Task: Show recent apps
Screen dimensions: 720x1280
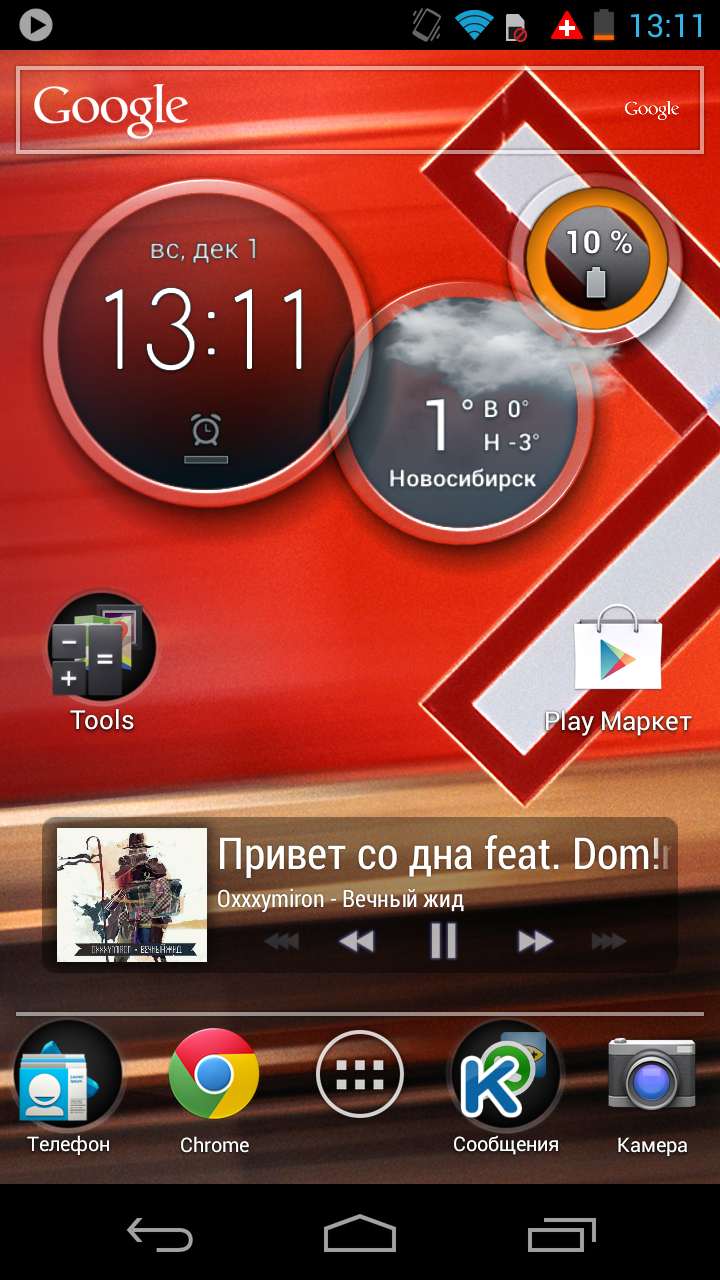Action: click(x=560, y=1234)
